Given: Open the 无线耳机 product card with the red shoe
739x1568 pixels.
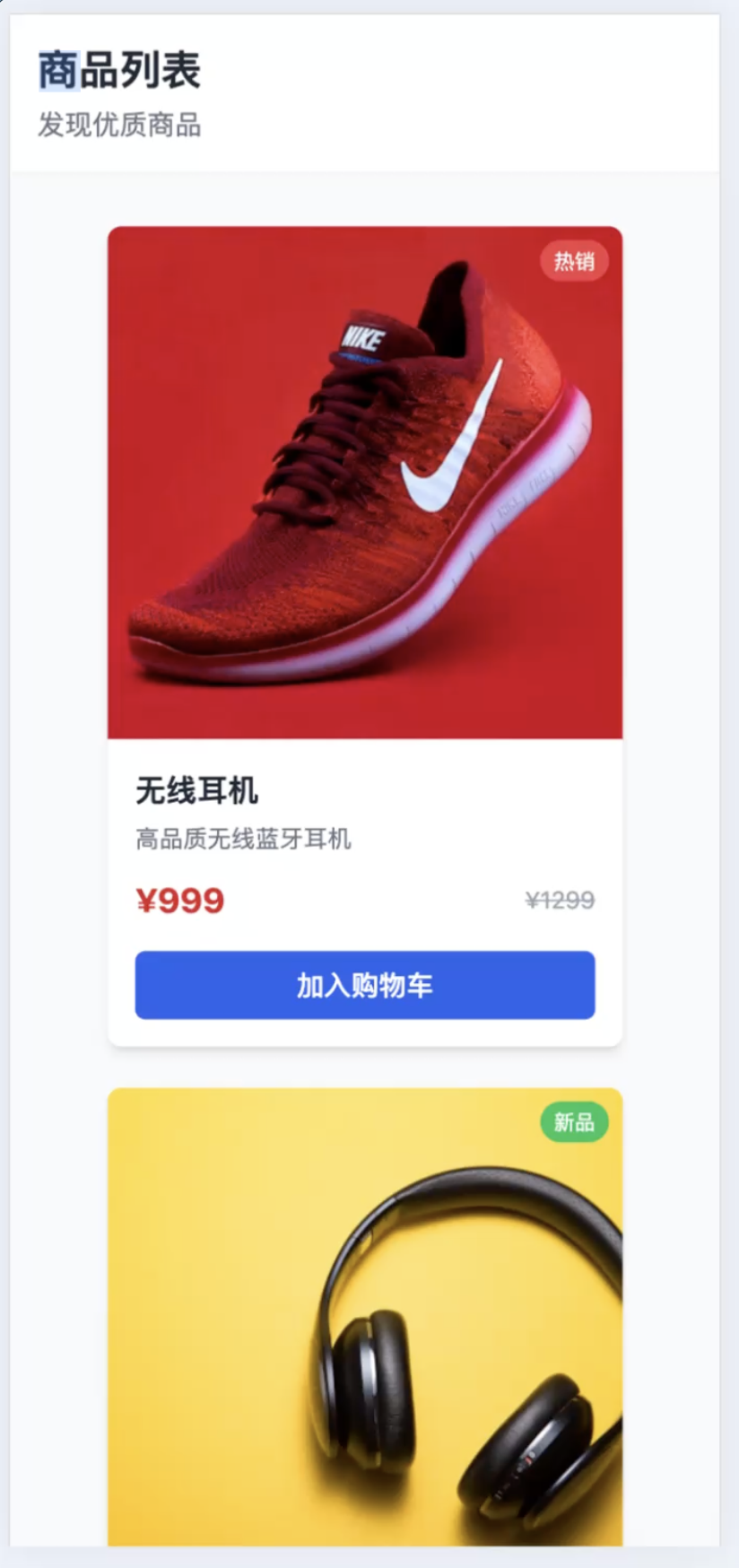Looking at the screenshot, I should click(x=364, y=483).
